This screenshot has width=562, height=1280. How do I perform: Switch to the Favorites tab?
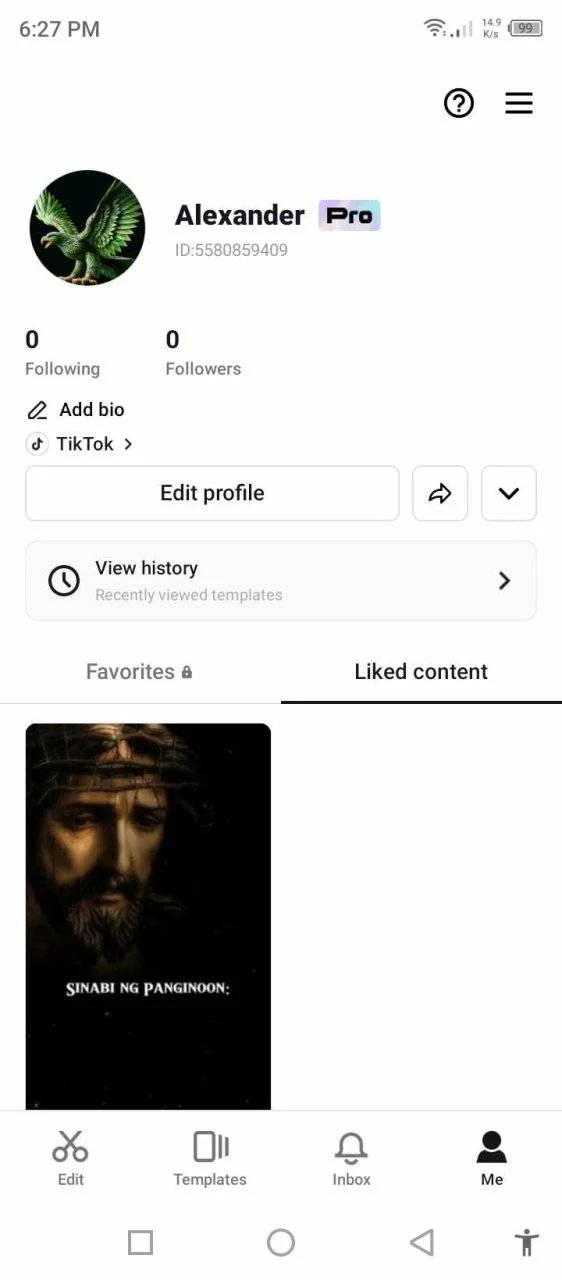tap(139, 672)
